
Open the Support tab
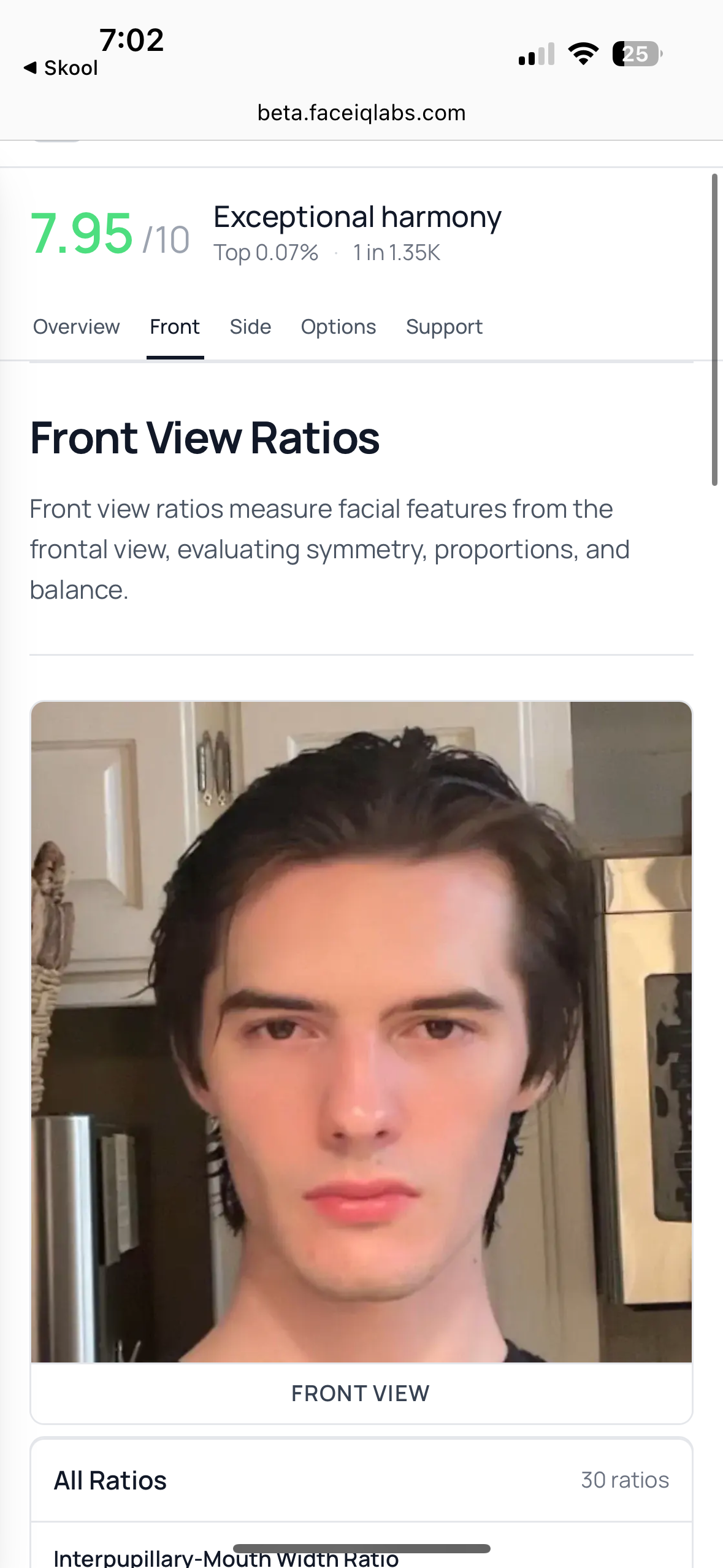(x=444, y=327)
